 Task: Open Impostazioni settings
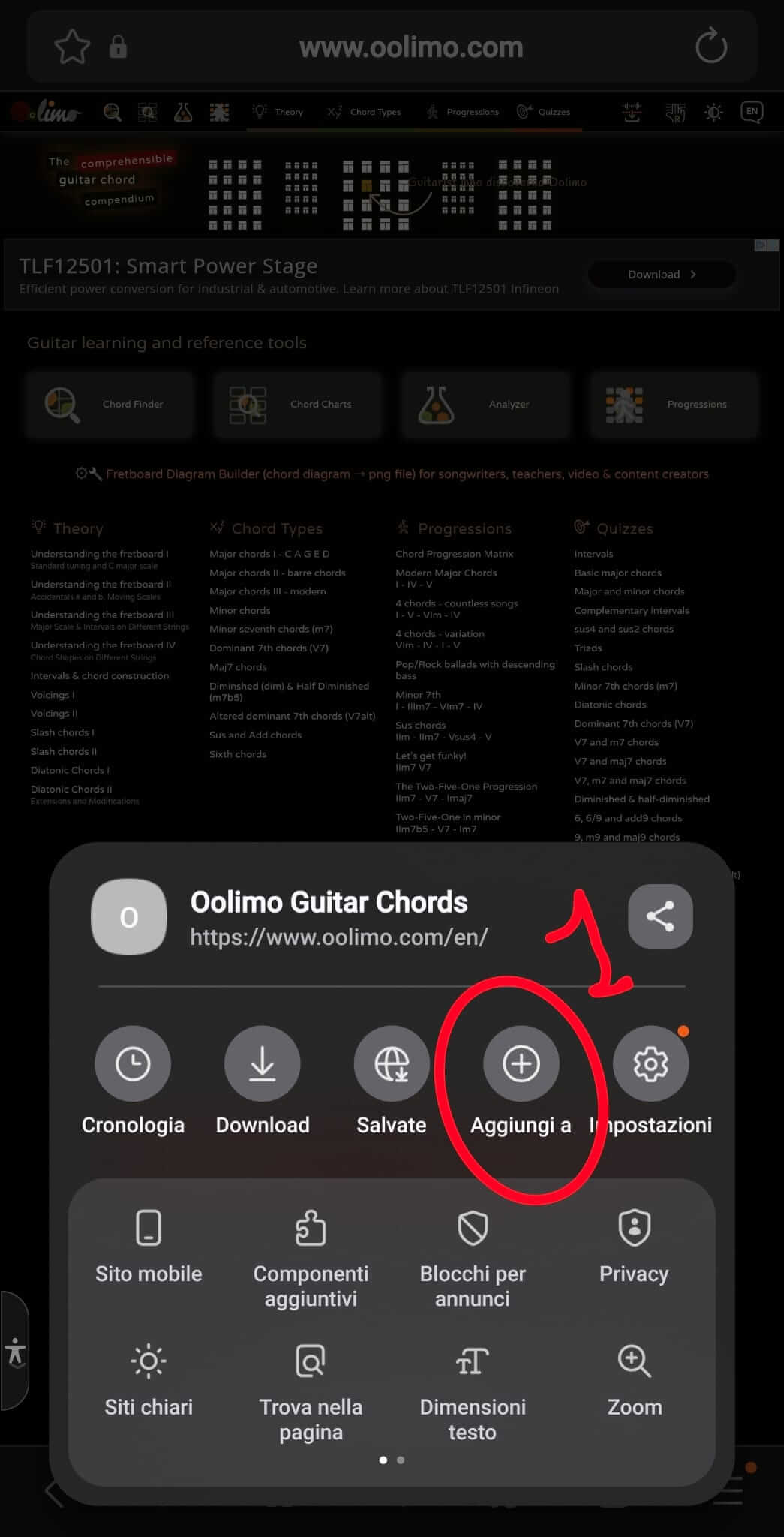[x=650, y=1063]
